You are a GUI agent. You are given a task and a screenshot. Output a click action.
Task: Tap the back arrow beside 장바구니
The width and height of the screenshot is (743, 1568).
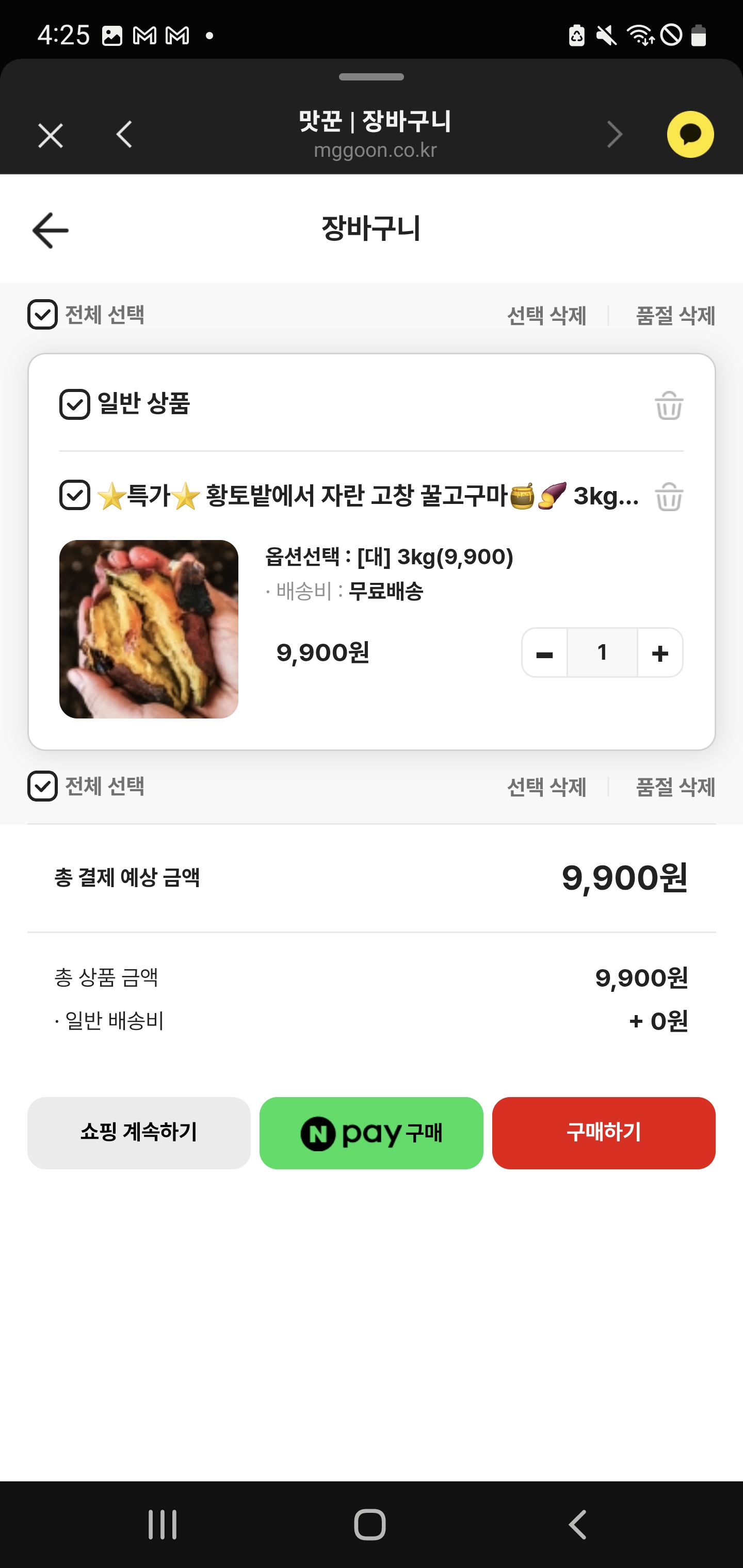coord(50,231)
